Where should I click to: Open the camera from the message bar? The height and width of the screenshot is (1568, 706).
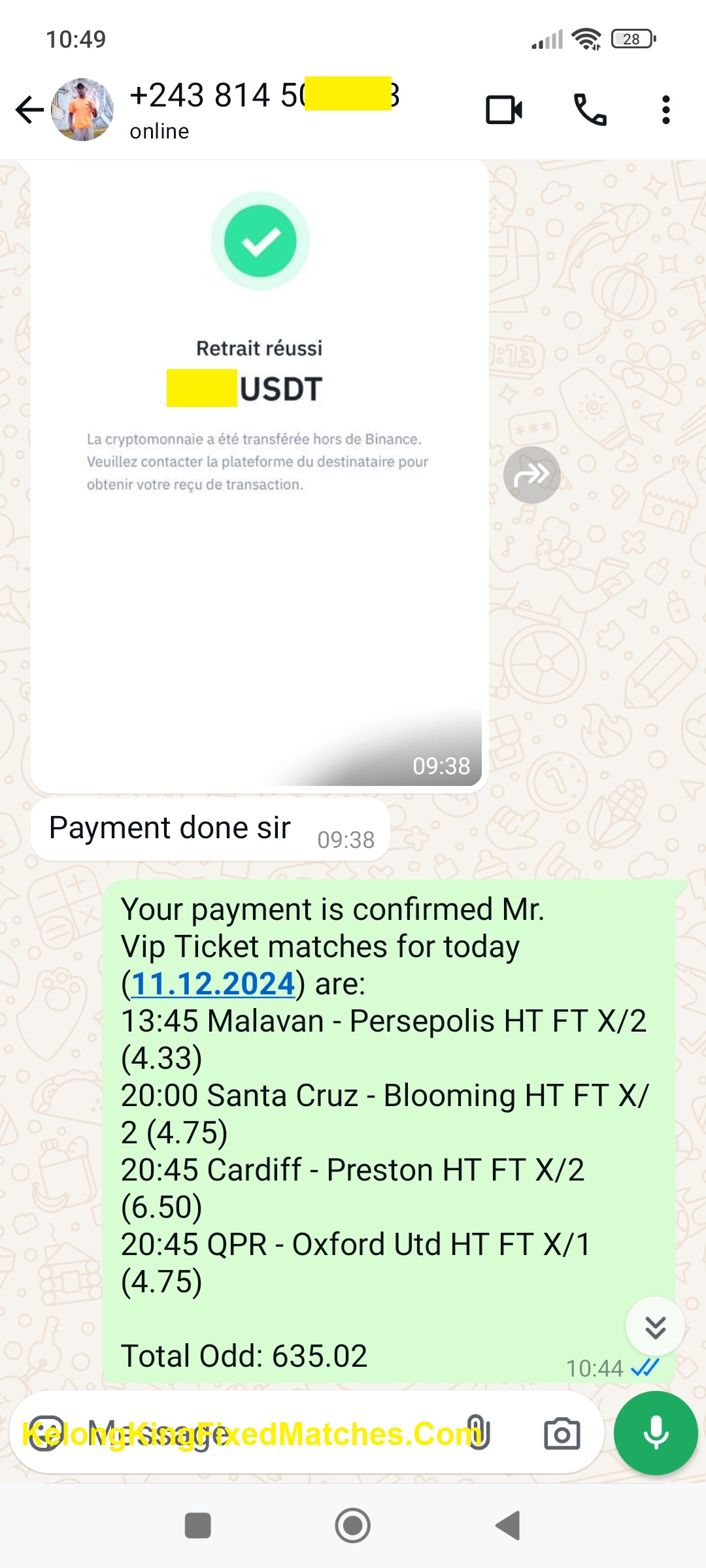(562, 1433)
